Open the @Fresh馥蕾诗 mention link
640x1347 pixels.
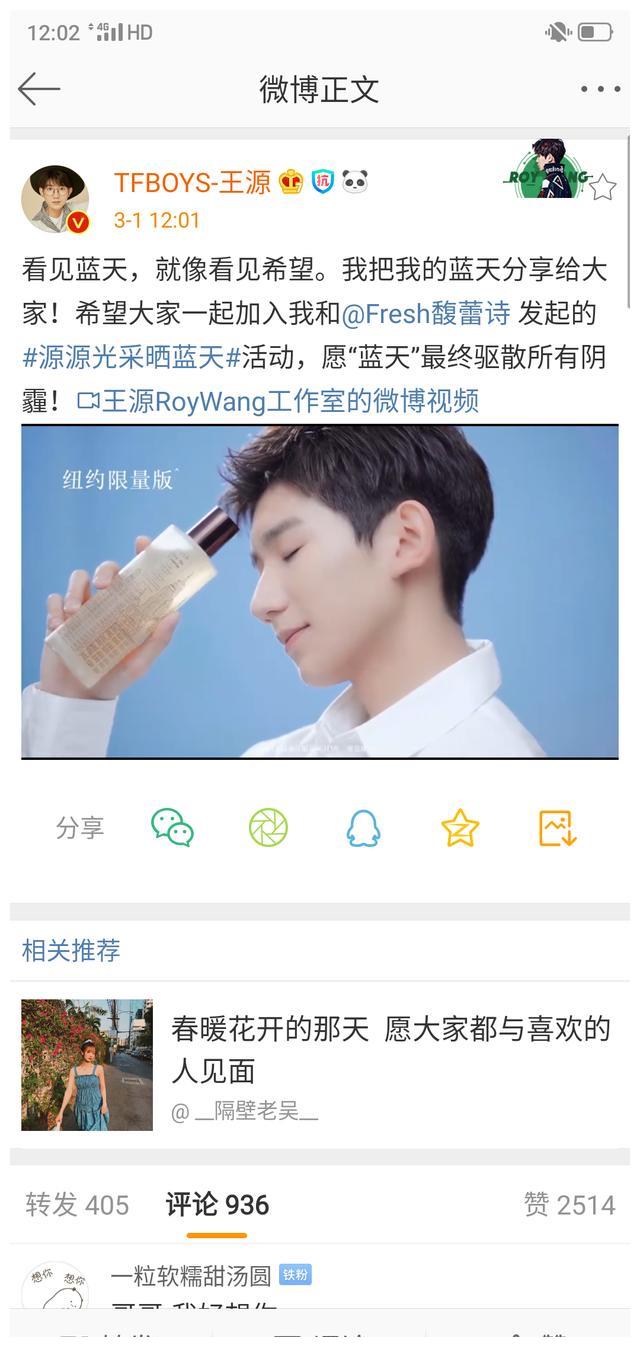pos(426,314)
